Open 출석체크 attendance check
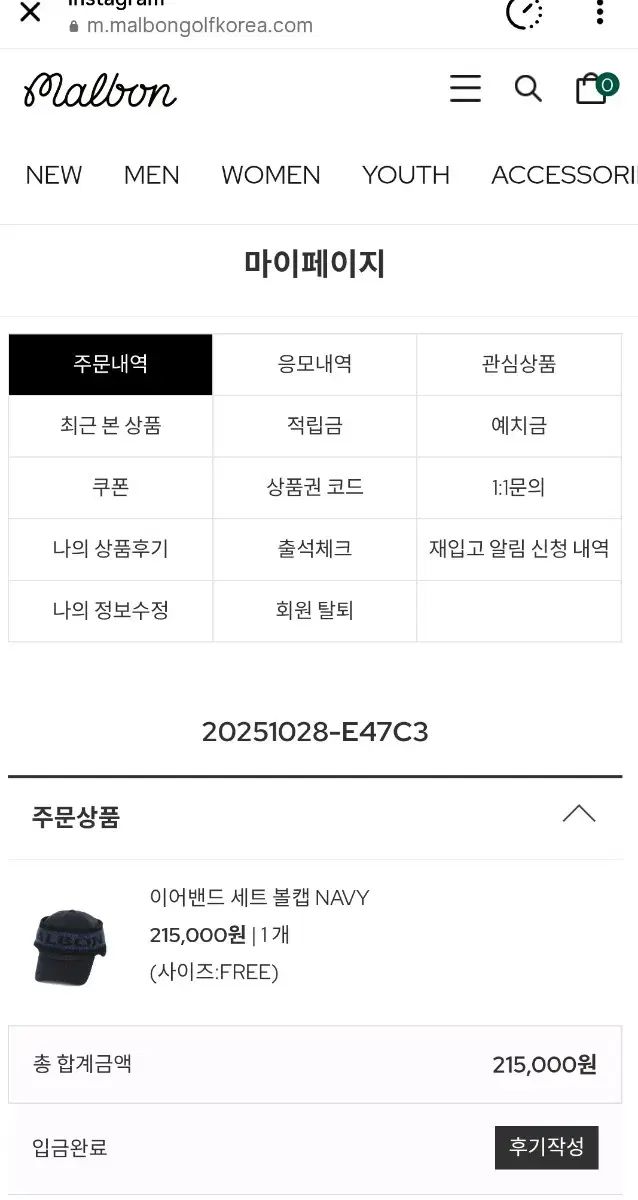 pyautogui.click(x=314, y=549)
